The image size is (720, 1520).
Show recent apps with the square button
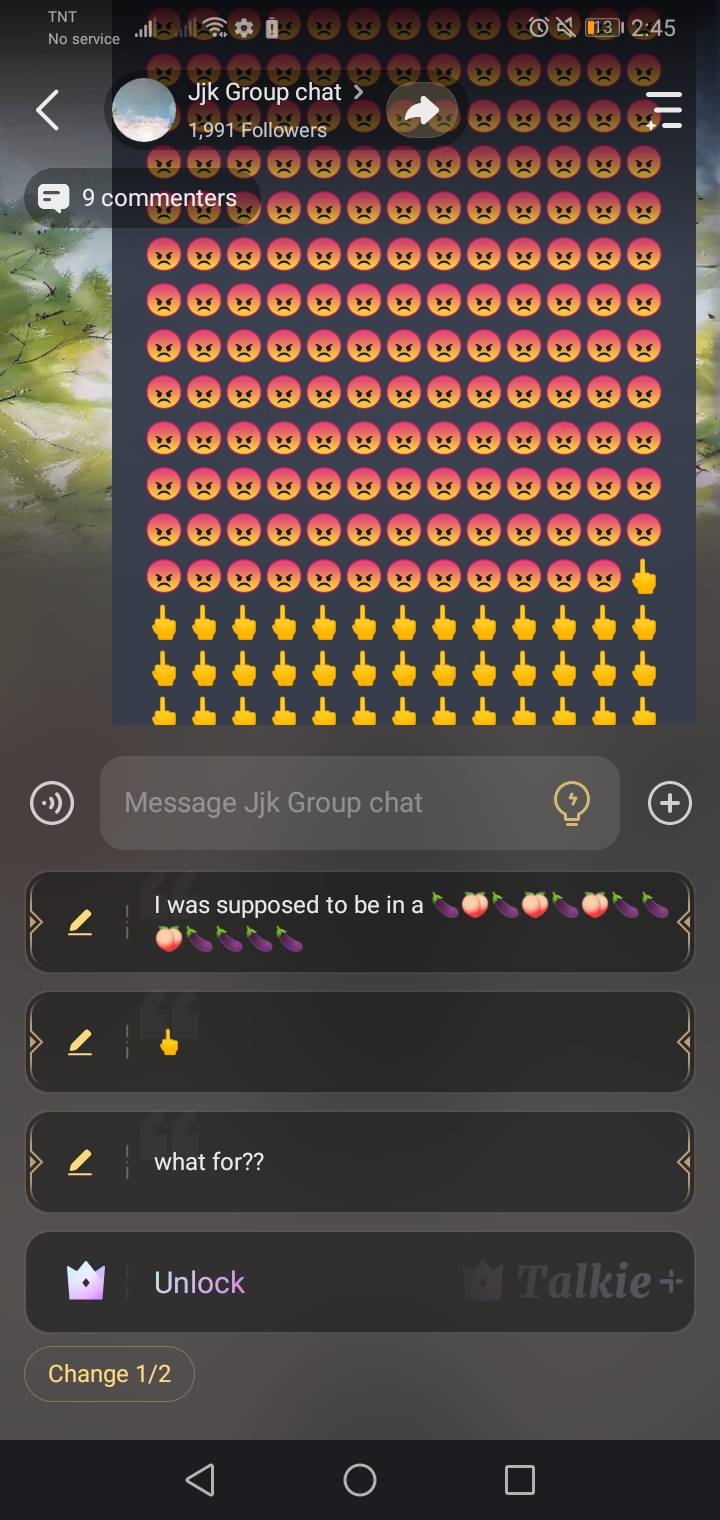click(520, 1480)
